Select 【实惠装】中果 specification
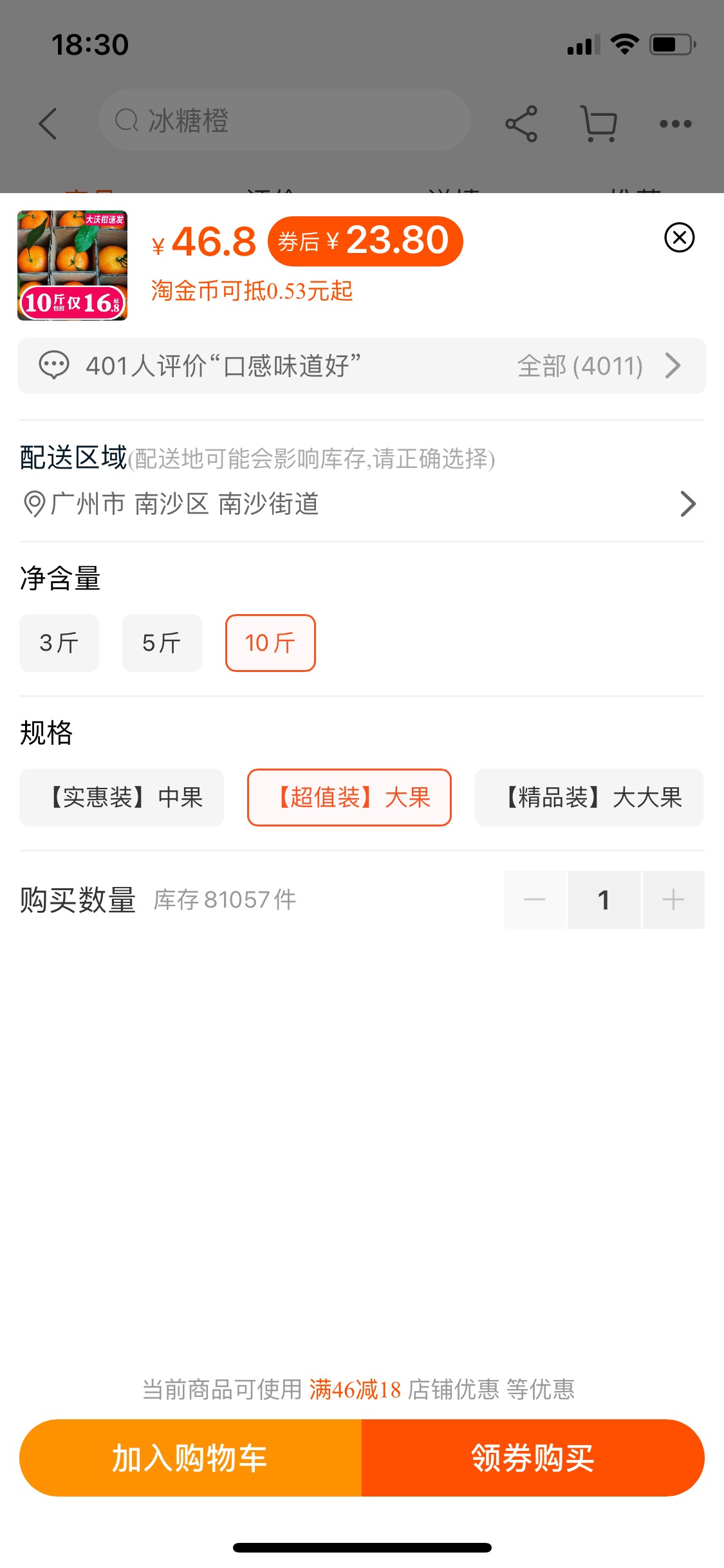724x1568 pixels. coord(122,798)
